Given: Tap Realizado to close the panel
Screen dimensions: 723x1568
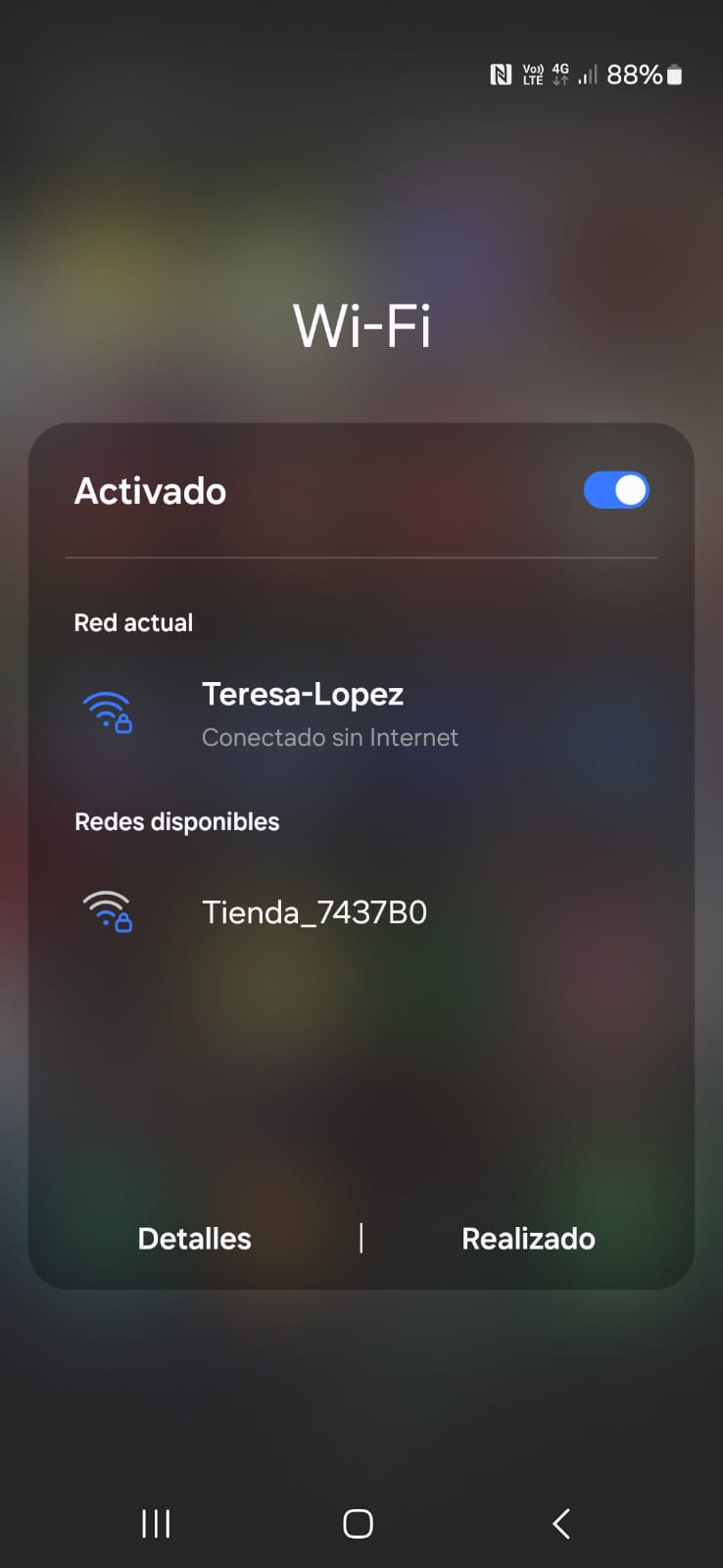Looking at the screenshot, I should coord(528,1239).
